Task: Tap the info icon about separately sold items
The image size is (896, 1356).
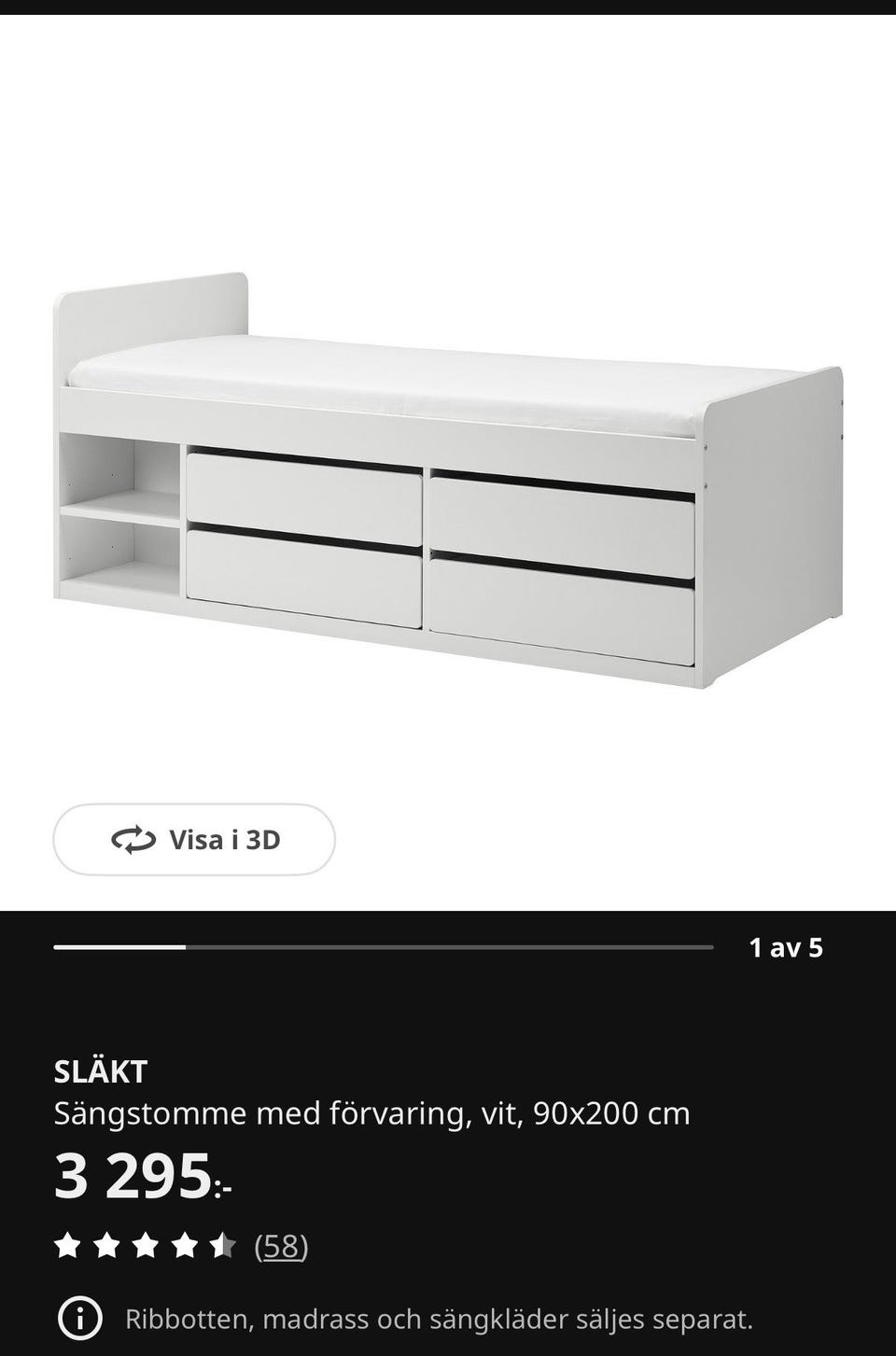Action: pyautogui.click(x=80, y=1319)
